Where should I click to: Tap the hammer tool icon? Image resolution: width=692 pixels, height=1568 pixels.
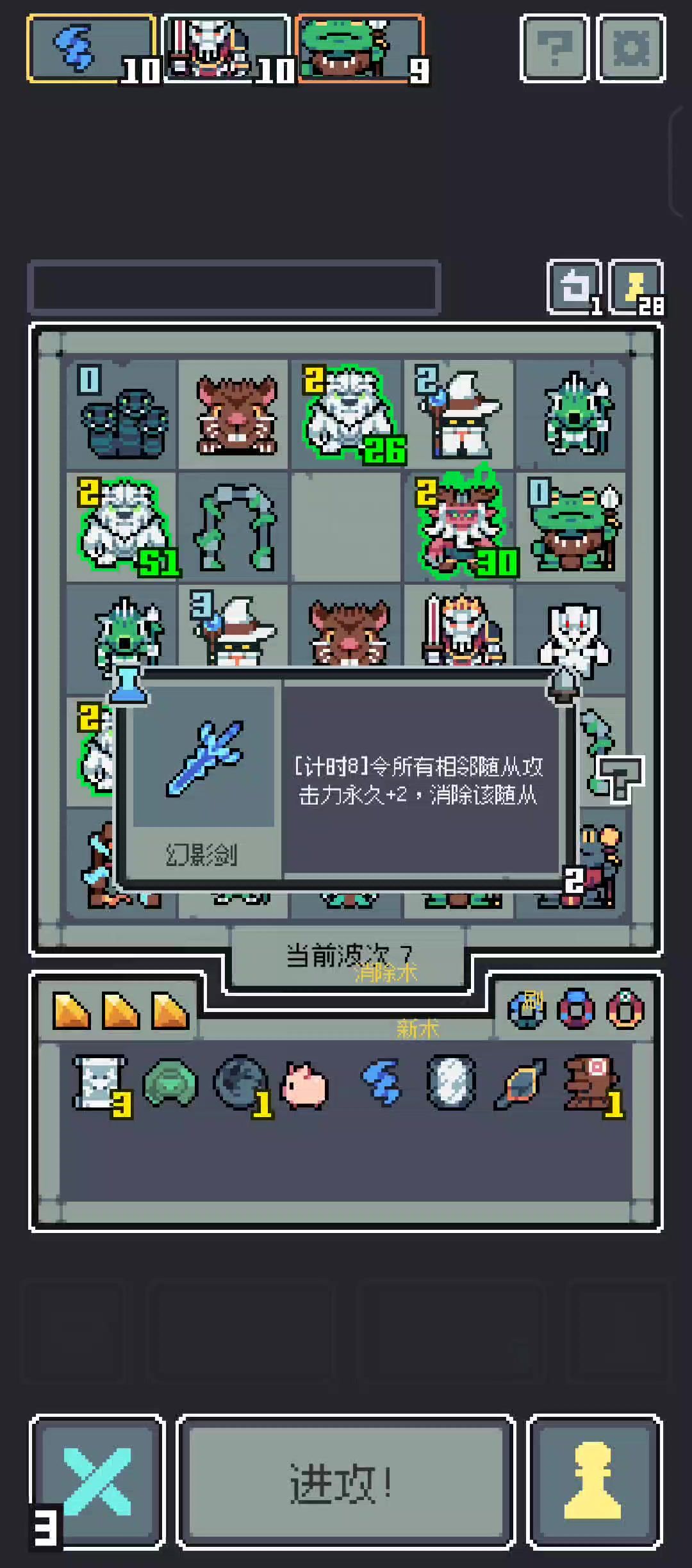619,778
